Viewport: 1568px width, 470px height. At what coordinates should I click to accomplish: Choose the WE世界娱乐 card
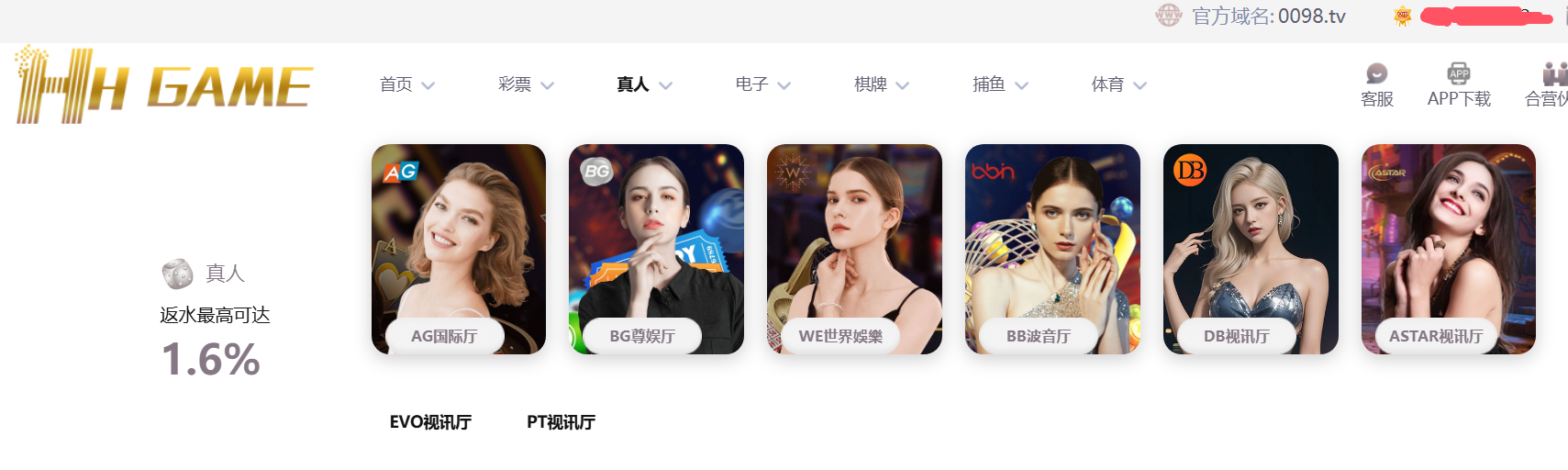854,249
